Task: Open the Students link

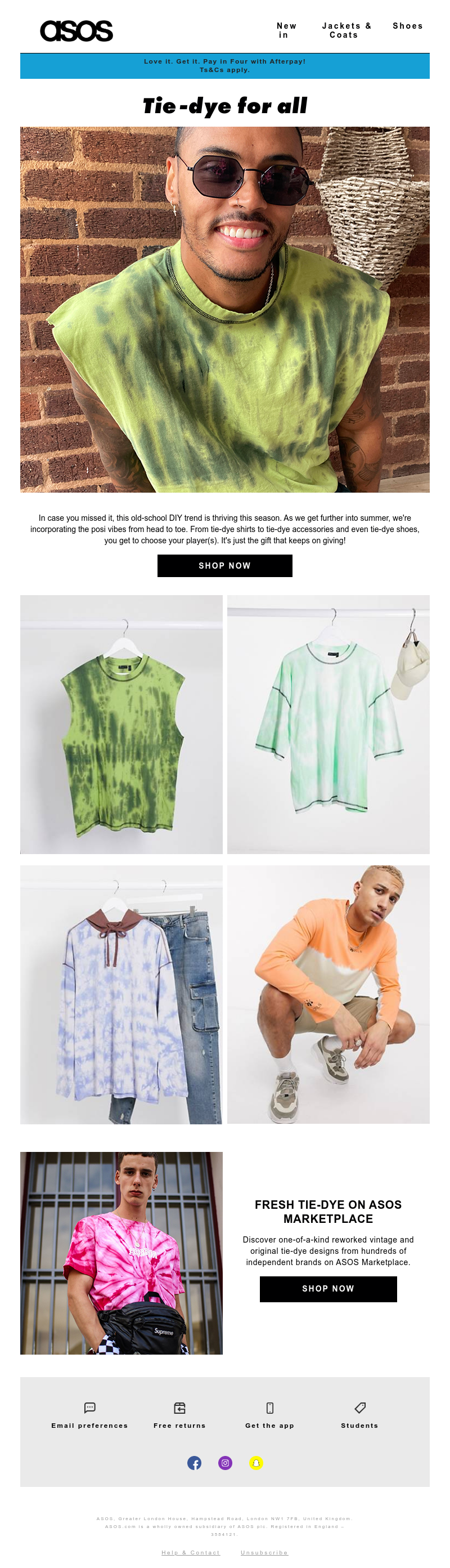Action: pos(359,1416)
